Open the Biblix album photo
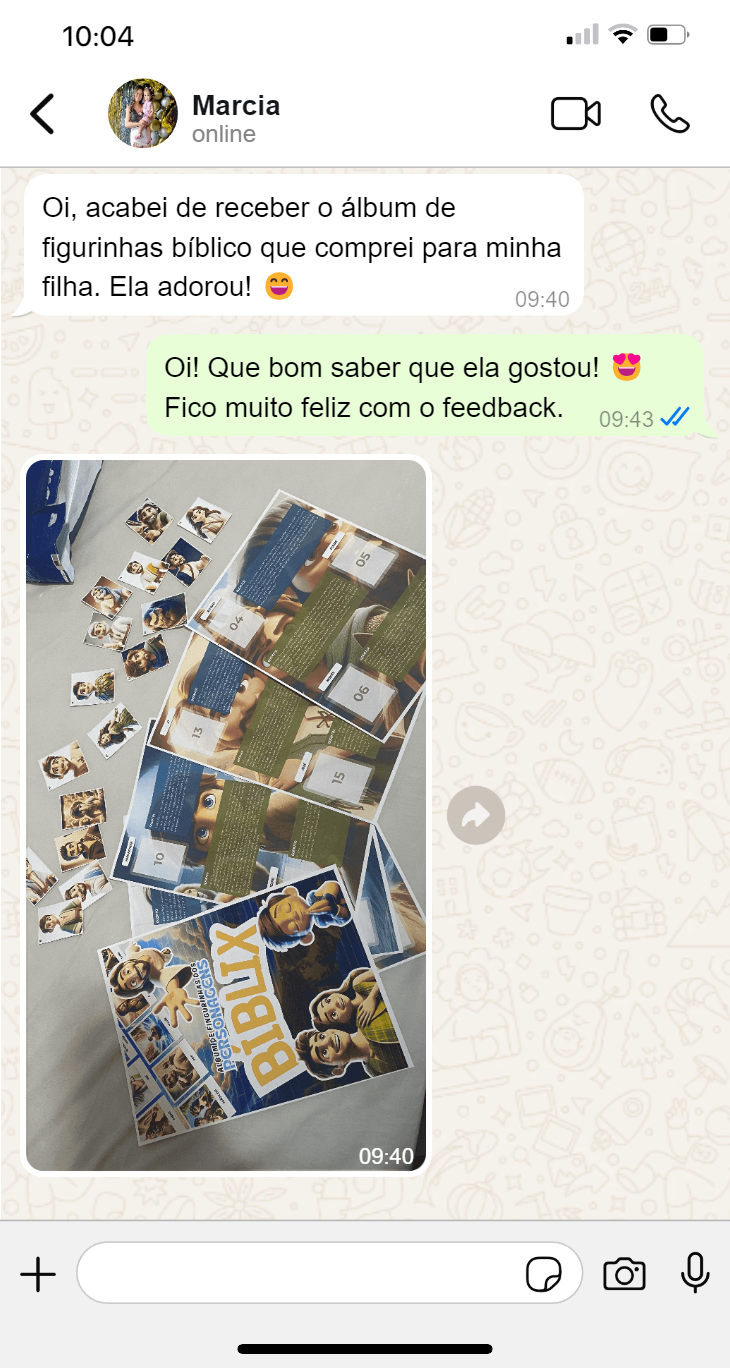Screen dimensions: 730x1368 (x=226, y=815)
